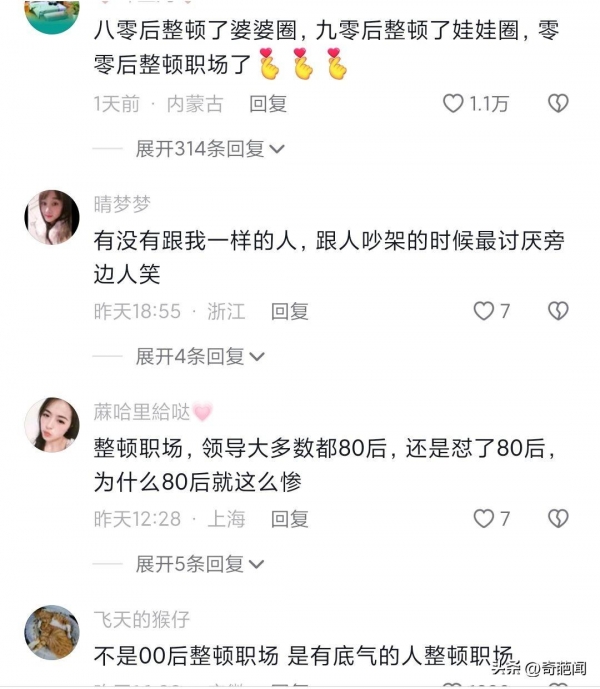Expand 5 replies under 蔴哈里给哒's comment

click(x=200, y=564)
